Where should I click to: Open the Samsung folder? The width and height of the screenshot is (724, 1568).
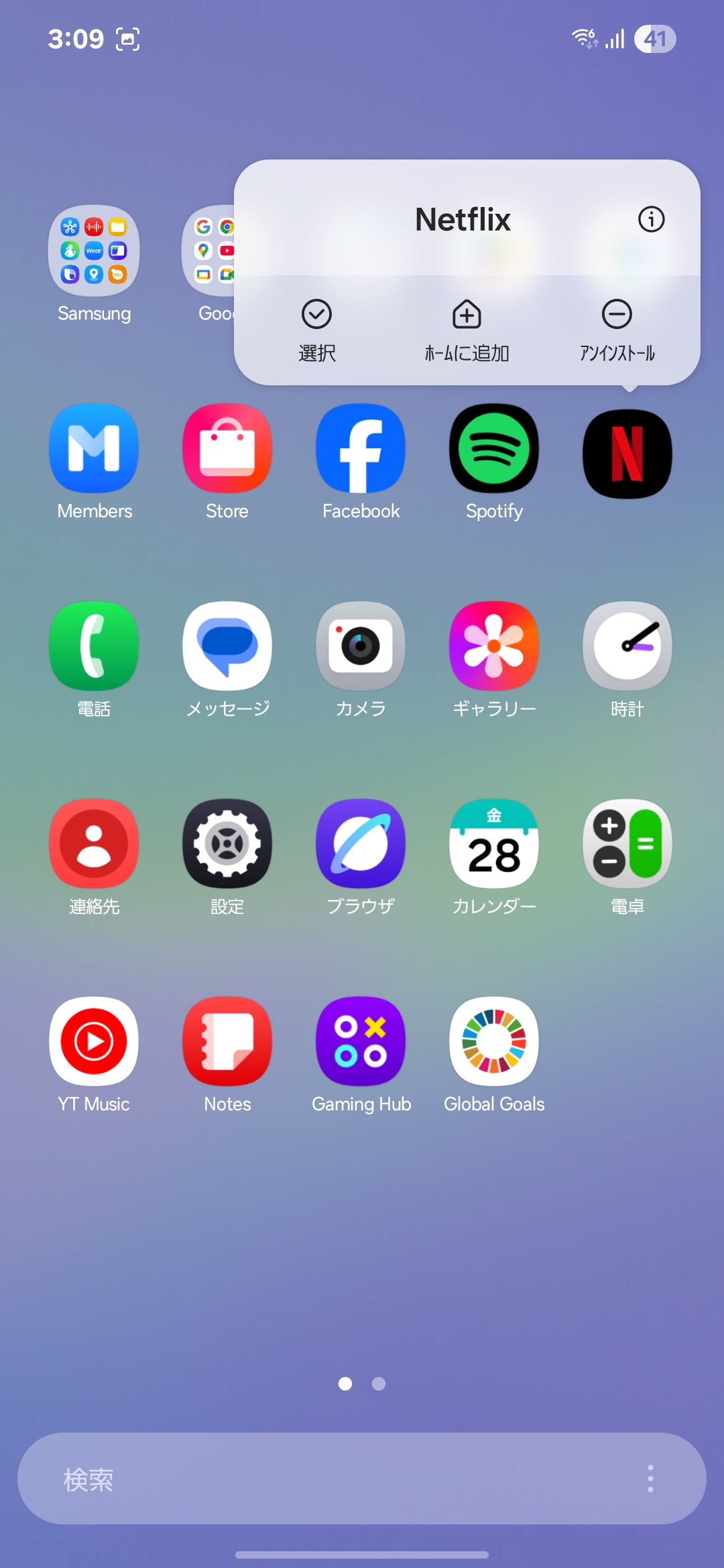(94, 251)
